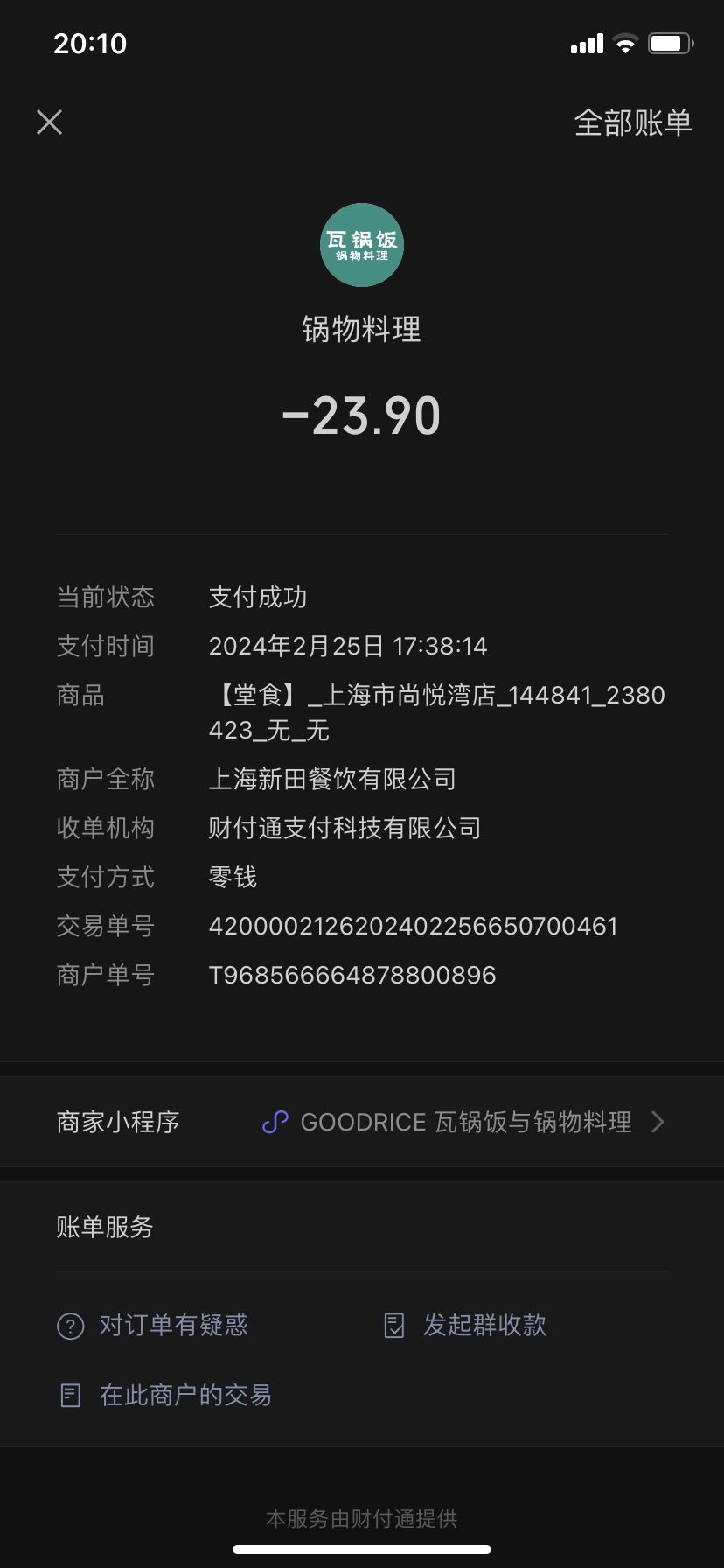This screenshot has width=724, height=1568.
Task: Tap 对订单有疑惑 for order help
Action: pyautogui.click(x=153, y=1325)
